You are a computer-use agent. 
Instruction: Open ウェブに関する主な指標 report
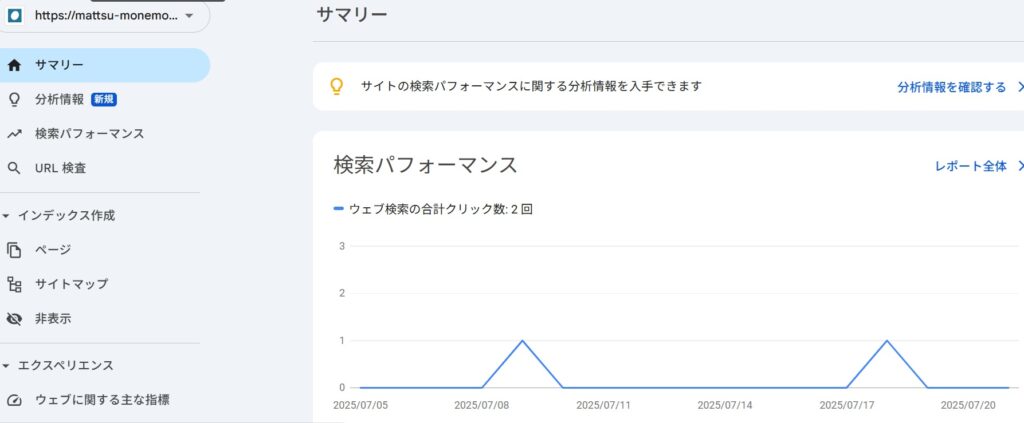click(x=101, y=400)
